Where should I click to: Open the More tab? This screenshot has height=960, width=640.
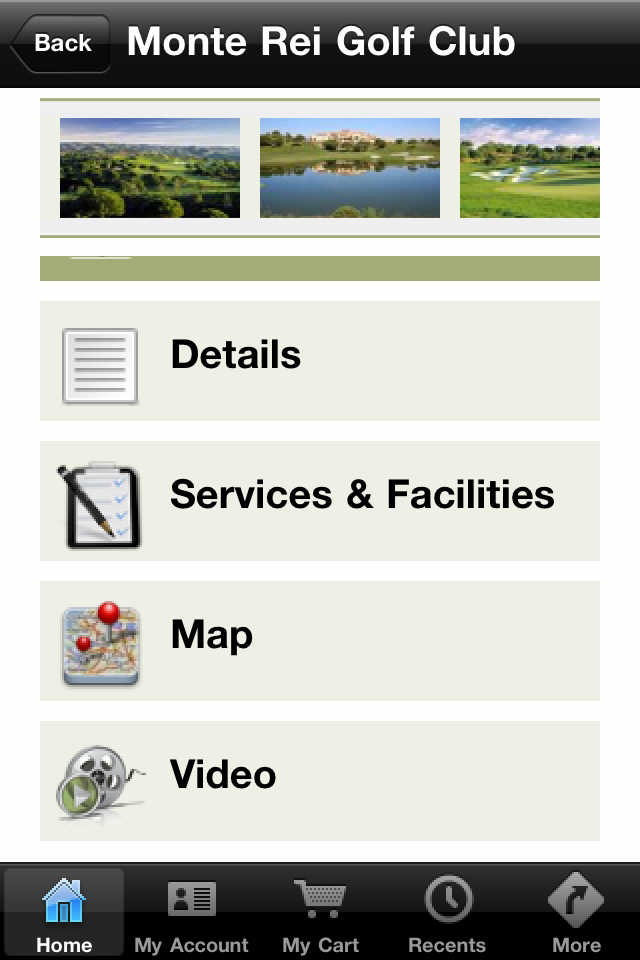(576, 912)
